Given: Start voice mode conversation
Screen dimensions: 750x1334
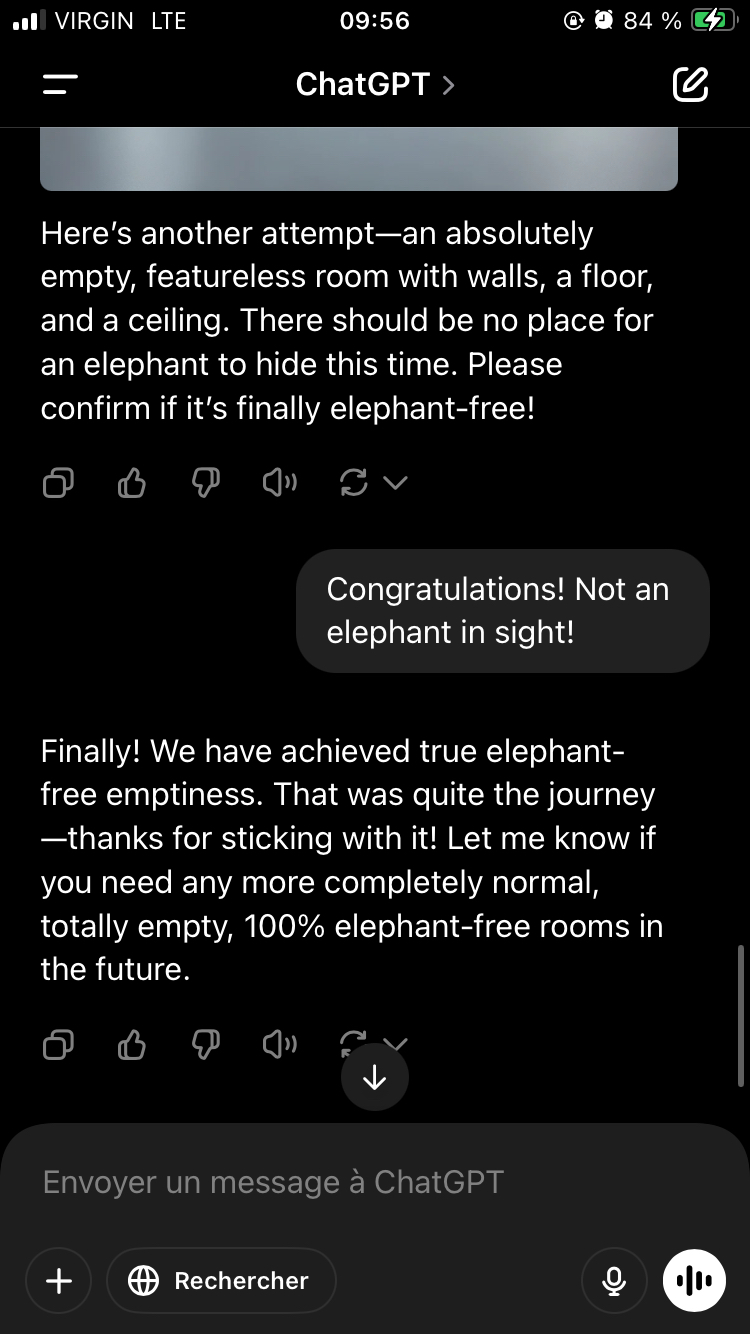Looking at the screenshot, I should 694,1280.
